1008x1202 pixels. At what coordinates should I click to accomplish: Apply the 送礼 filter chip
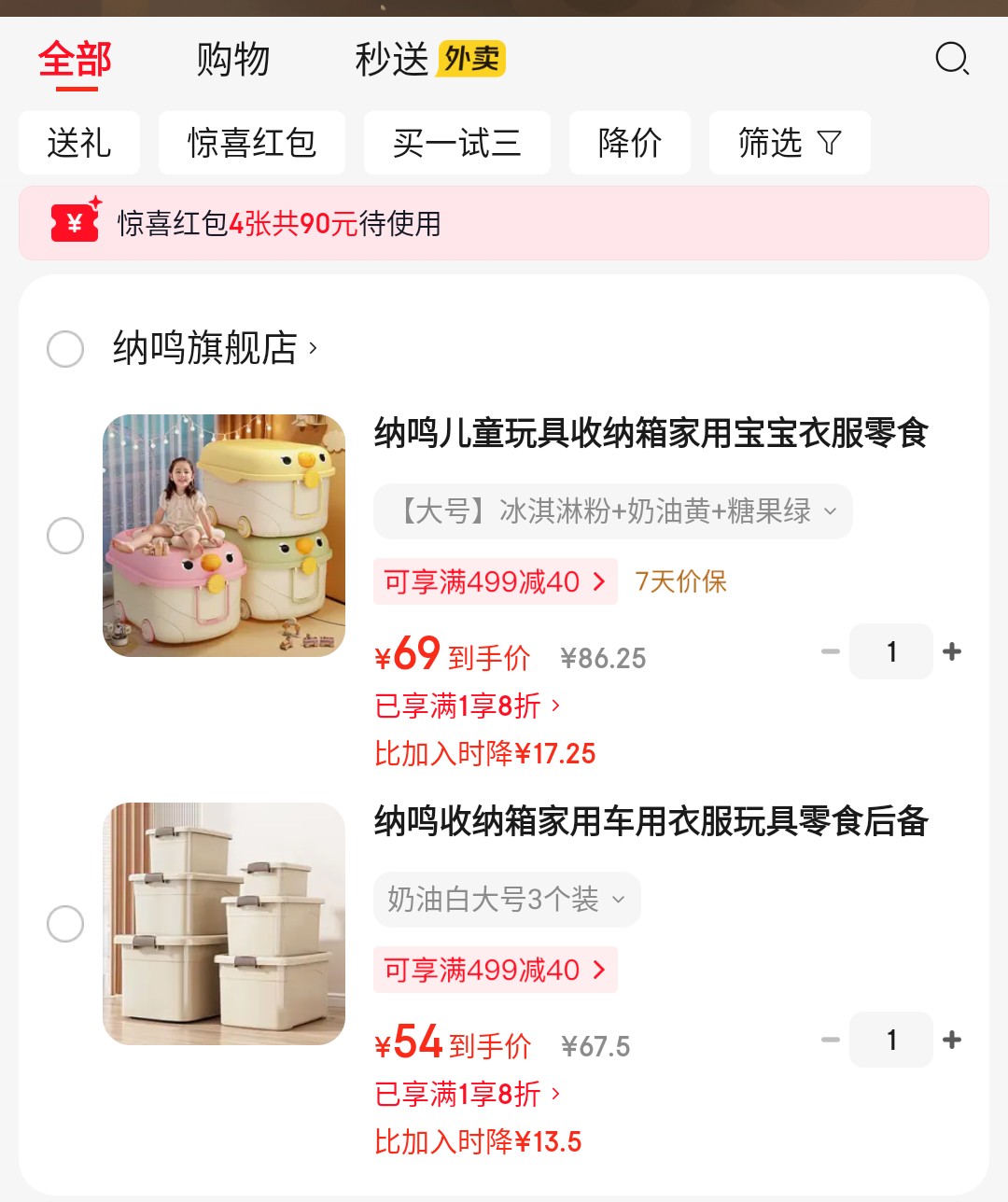point(79,143)
